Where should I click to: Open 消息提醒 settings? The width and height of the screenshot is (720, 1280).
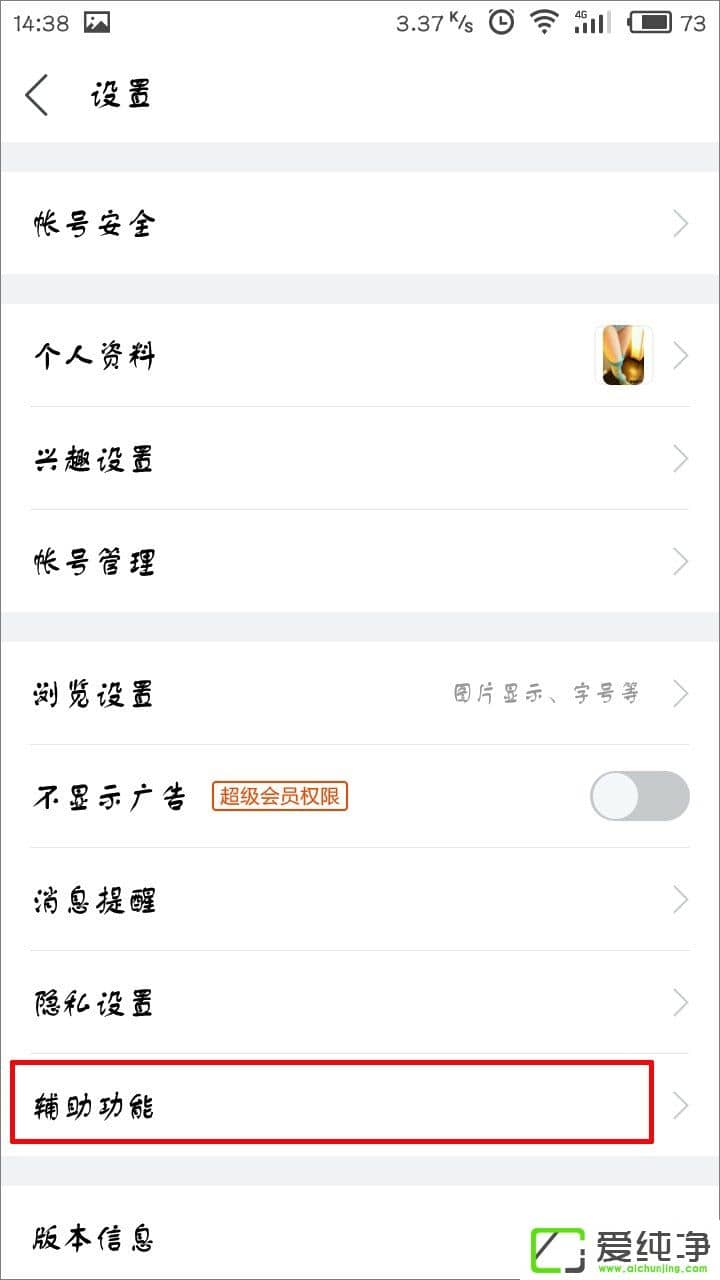click(360, 900)
